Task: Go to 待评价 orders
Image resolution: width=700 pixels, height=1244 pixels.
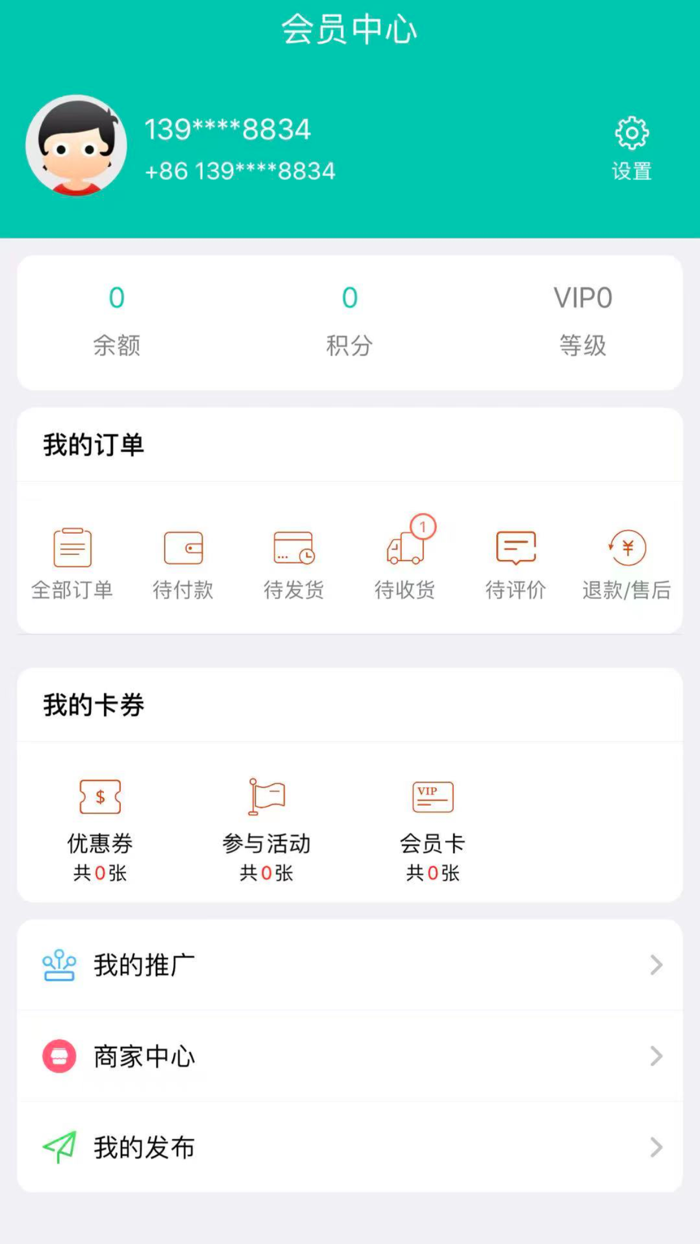Action: coord(516,564)
